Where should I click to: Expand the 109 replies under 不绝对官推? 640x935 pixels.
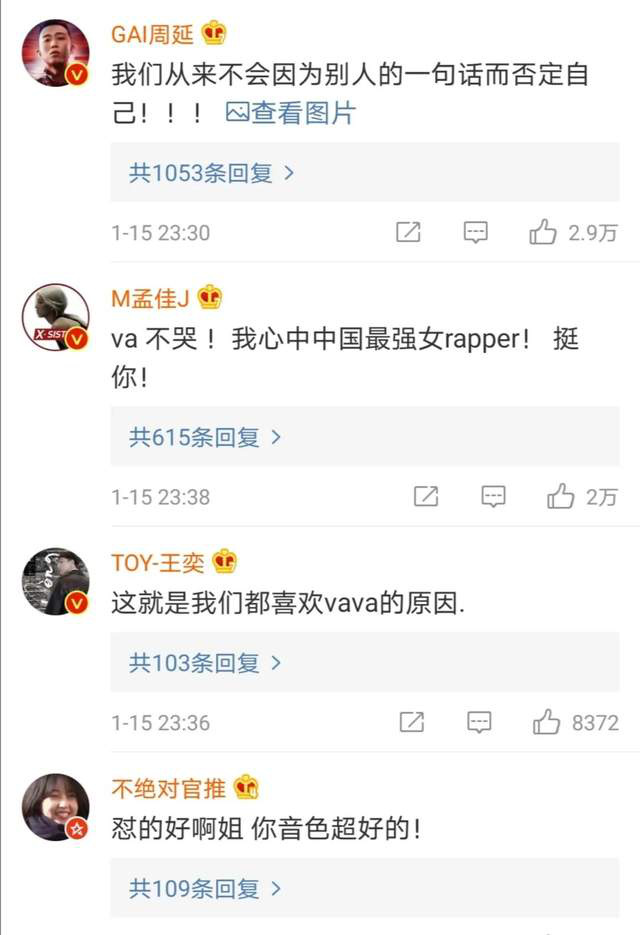click(x=205, y=887)
